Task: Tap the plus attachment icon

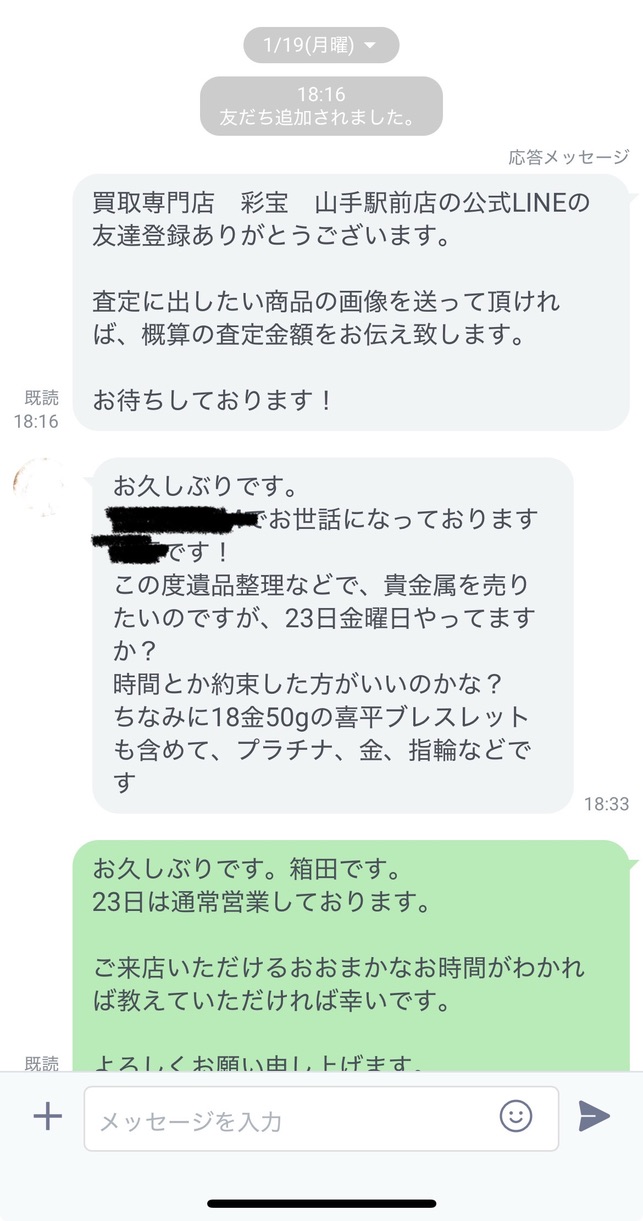Action: [x=47, y=1117]
